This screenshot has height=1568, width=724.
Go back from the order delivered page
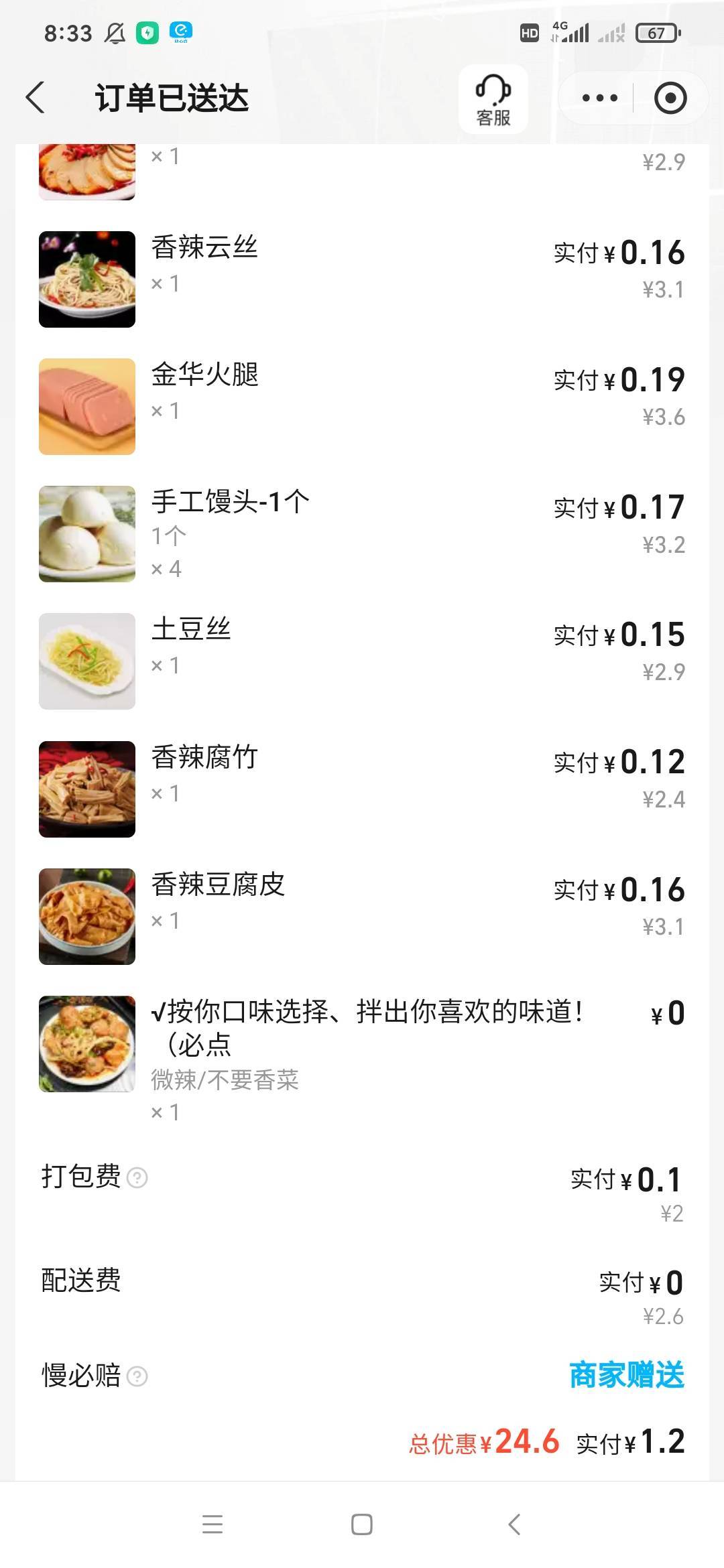pos(36,98)
